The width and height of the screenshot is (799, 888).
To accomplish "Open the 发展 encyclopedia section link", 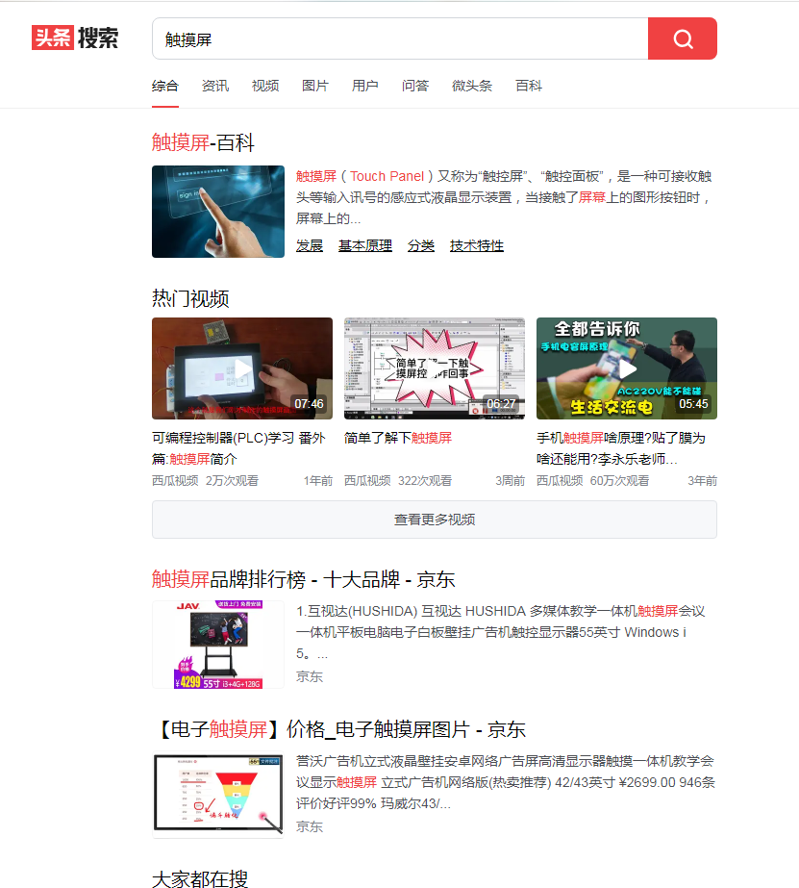I will click(309, 246).
